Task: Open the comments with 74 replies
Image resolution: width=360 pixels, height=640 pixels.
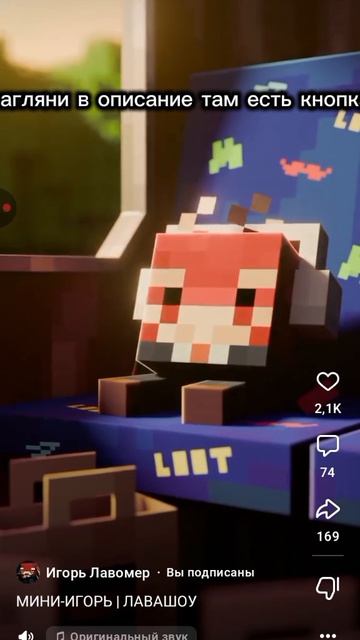Action: tap(328, 446)
